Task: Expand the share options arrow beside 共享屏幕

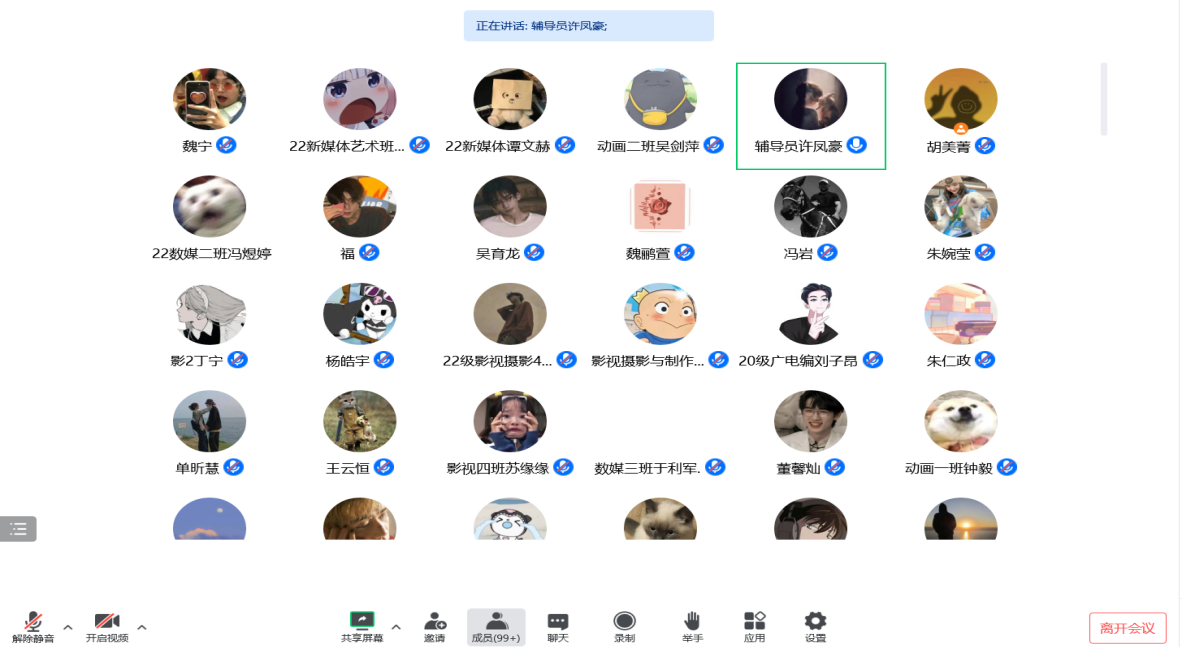Action: click(x=396, y=627)
